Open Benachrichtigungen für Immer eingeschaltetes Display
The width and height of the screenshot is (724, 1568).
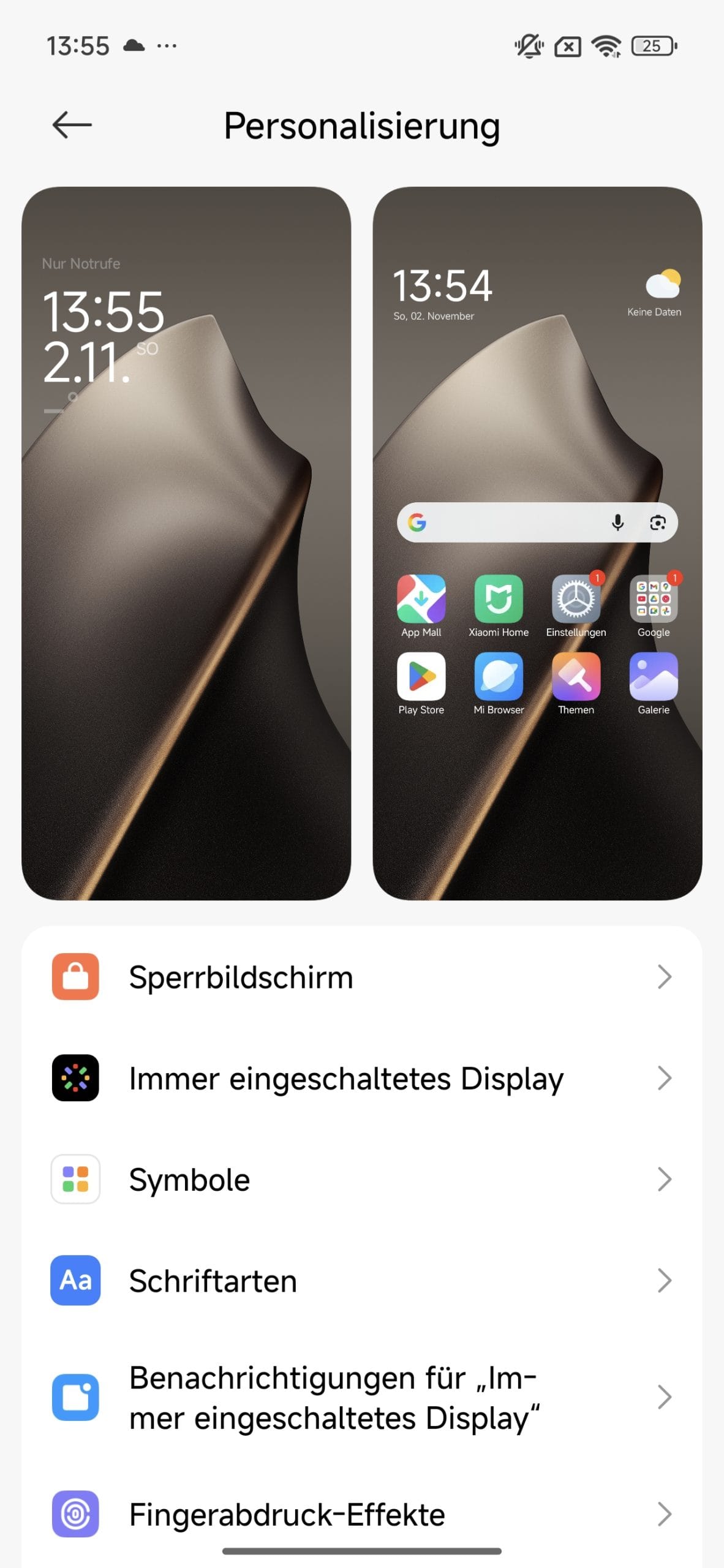tap(361, 1397)
